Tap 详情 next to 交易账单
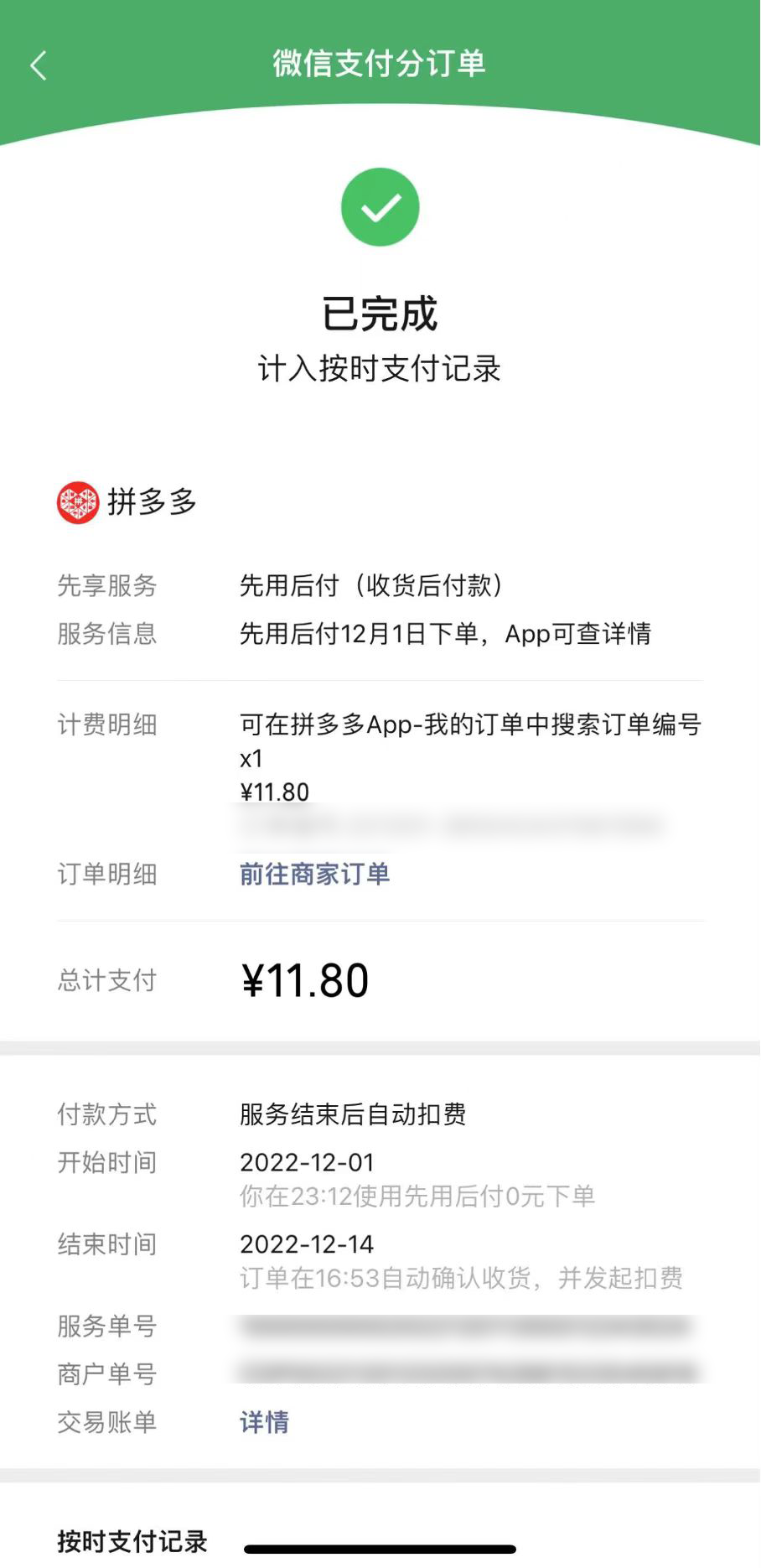 click(x=262, y=1422)
